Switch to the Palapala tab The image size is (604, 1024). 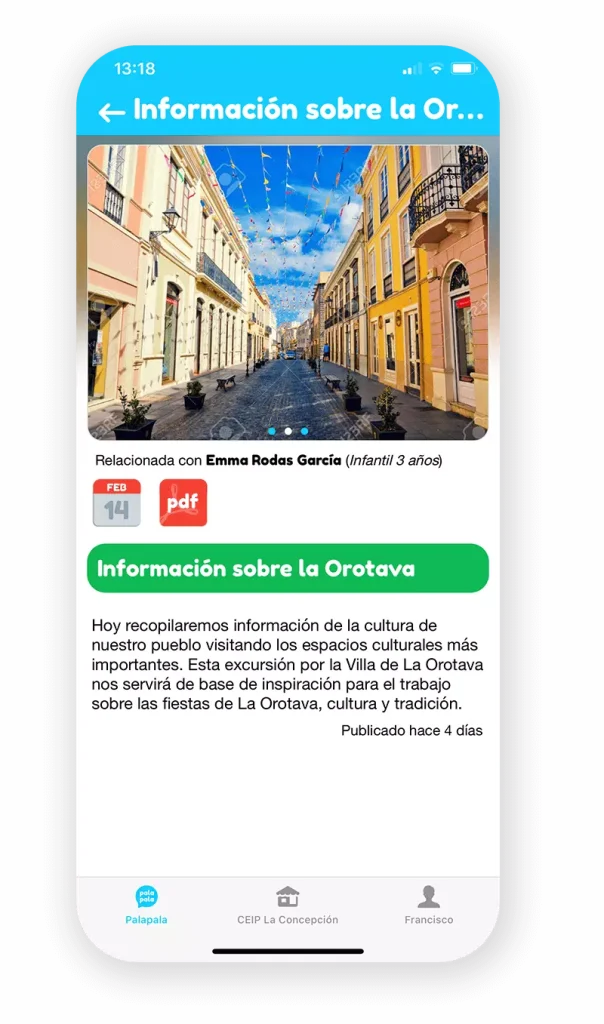point(146,905)
